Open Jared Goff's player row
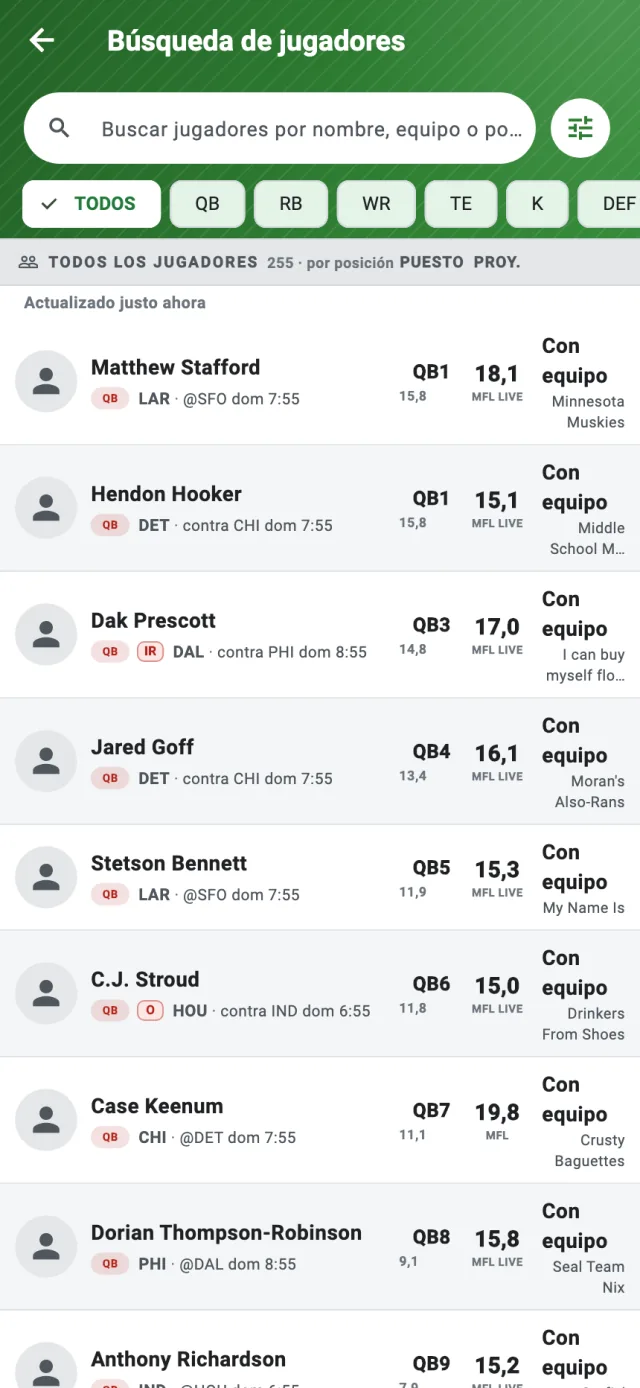This screenshot has width=640, height=1388. [x=320, y=762]
